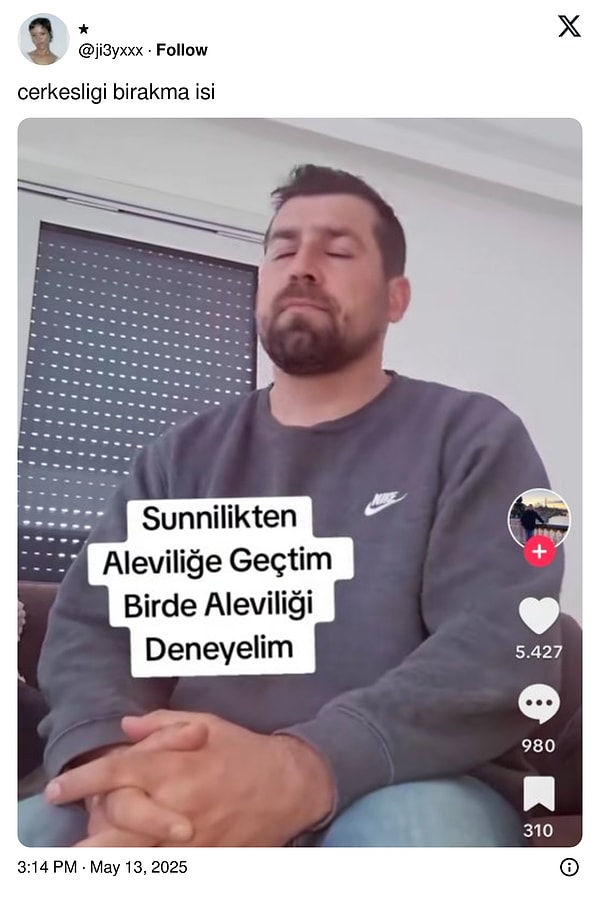Open the 3:14 PM · May 13, 2025 timestamp
This screenshot has width=600, height=897.
pyautogui.click(x=103, y=867)
